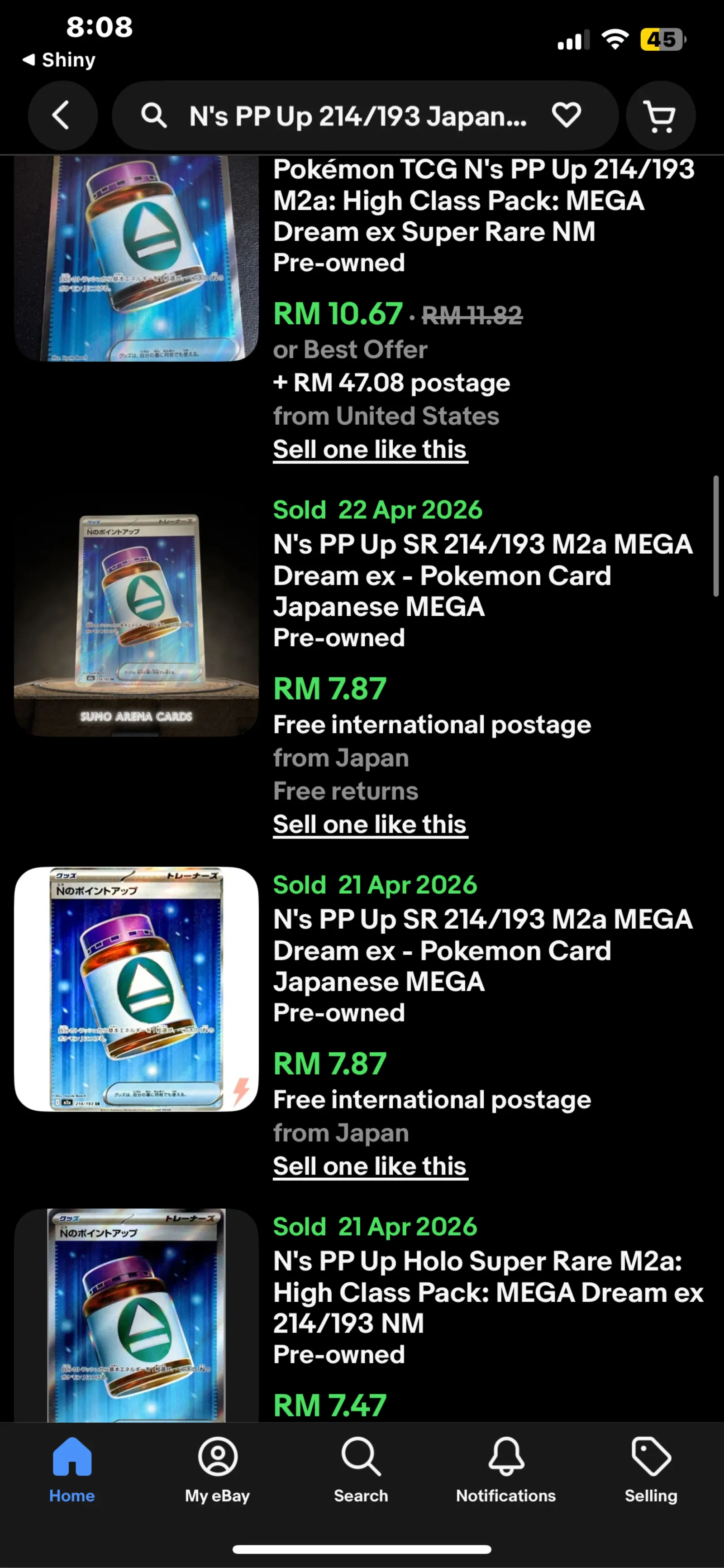The width and height of the screenshot is (724, 1568).
Task: Open the shopping cart
Action: tap(660, 115)
